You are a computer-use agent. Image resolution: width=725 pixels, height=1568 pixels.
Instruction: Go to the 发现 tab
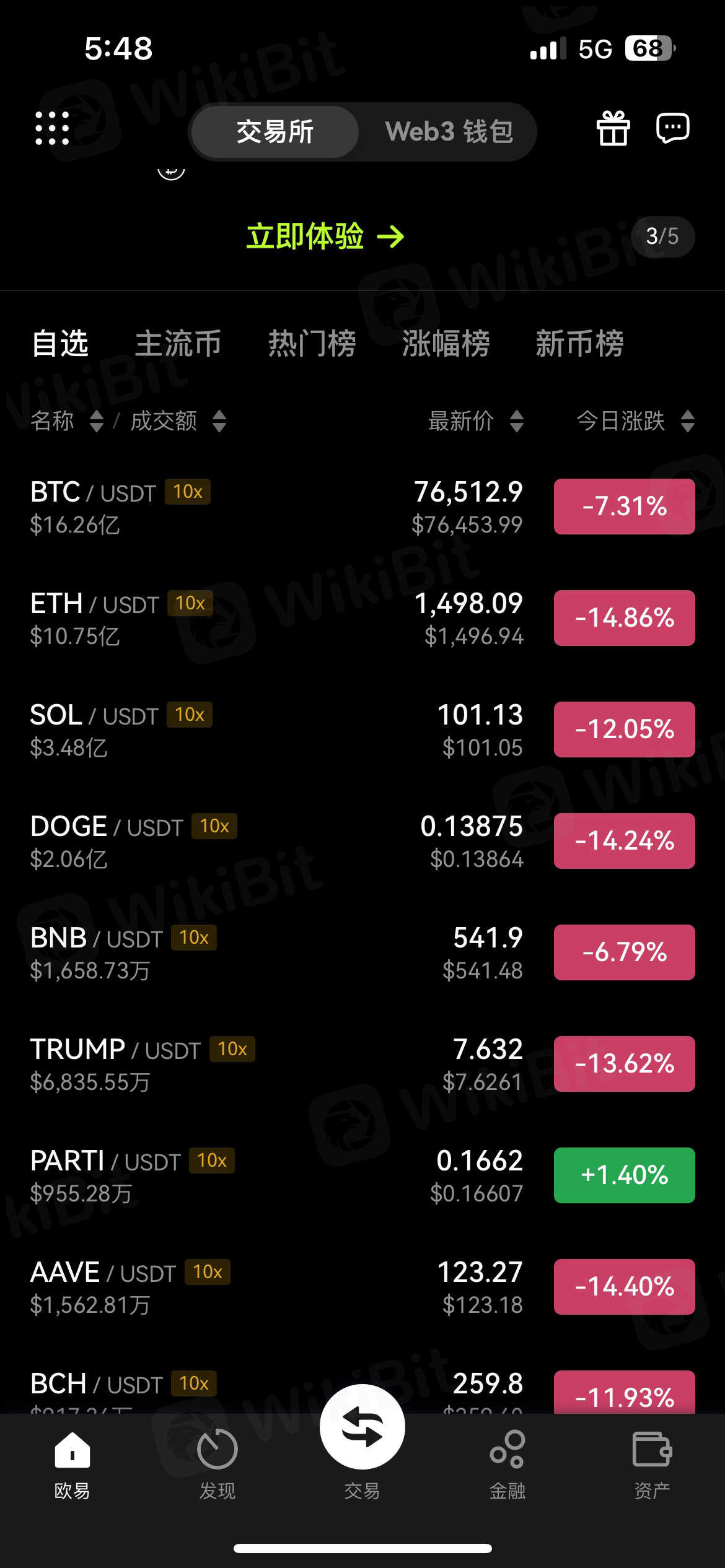click(x=217, y=1465)
